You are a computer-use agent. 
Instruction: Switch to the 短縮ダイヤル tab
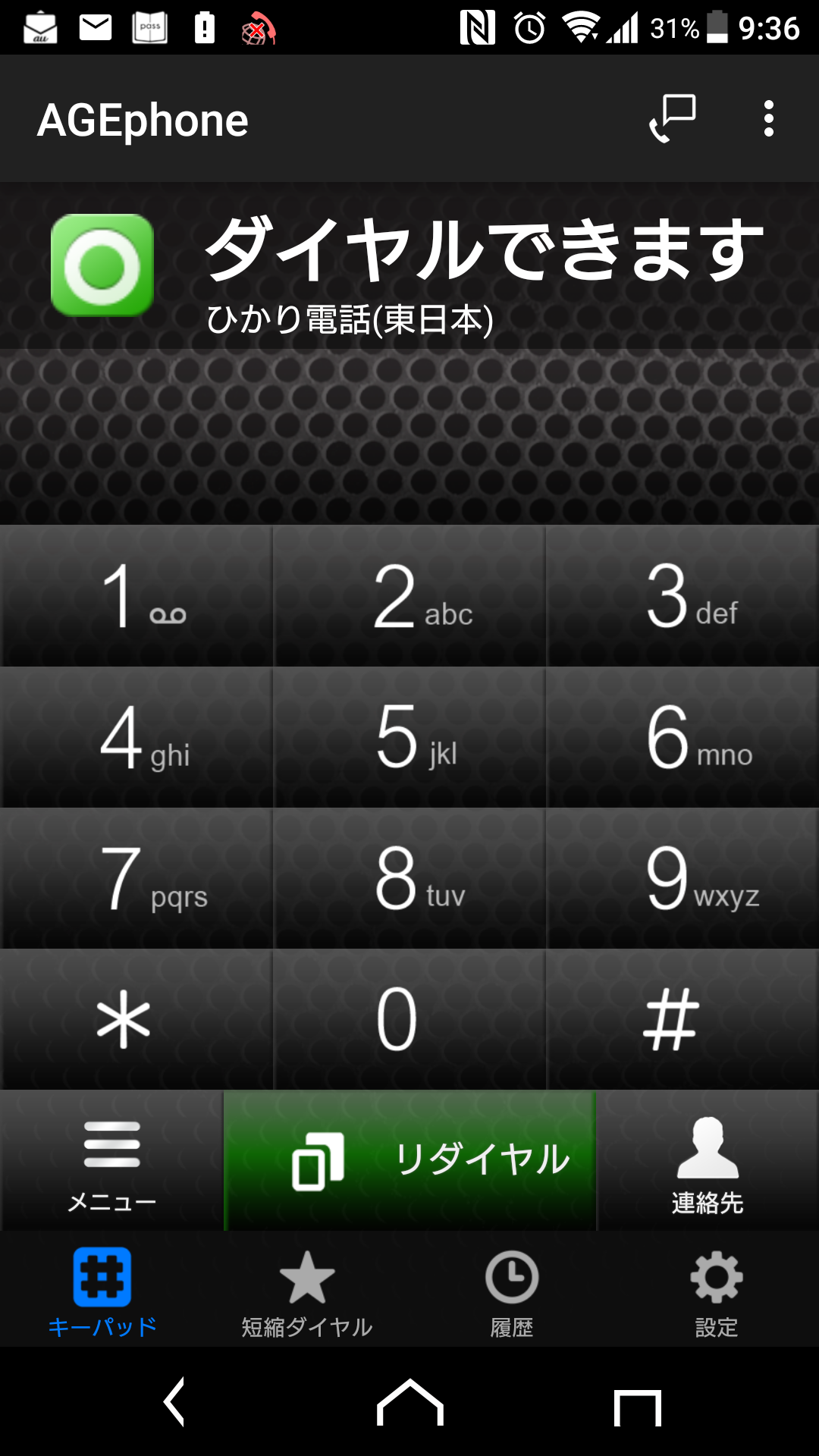pos(307,1293)
